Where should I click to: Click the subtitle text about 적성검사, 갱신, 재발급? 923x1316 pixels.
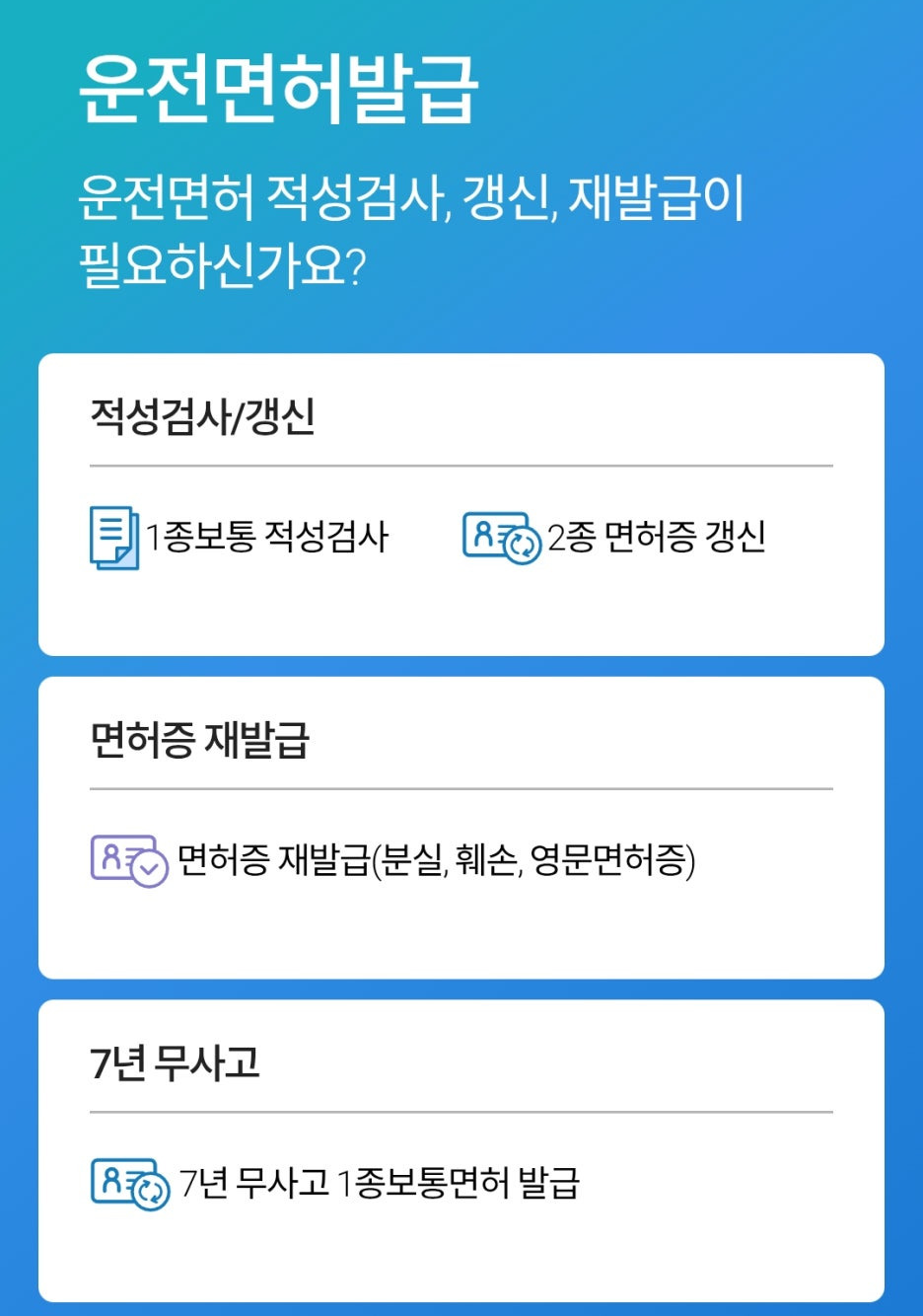tap(414, 227)
